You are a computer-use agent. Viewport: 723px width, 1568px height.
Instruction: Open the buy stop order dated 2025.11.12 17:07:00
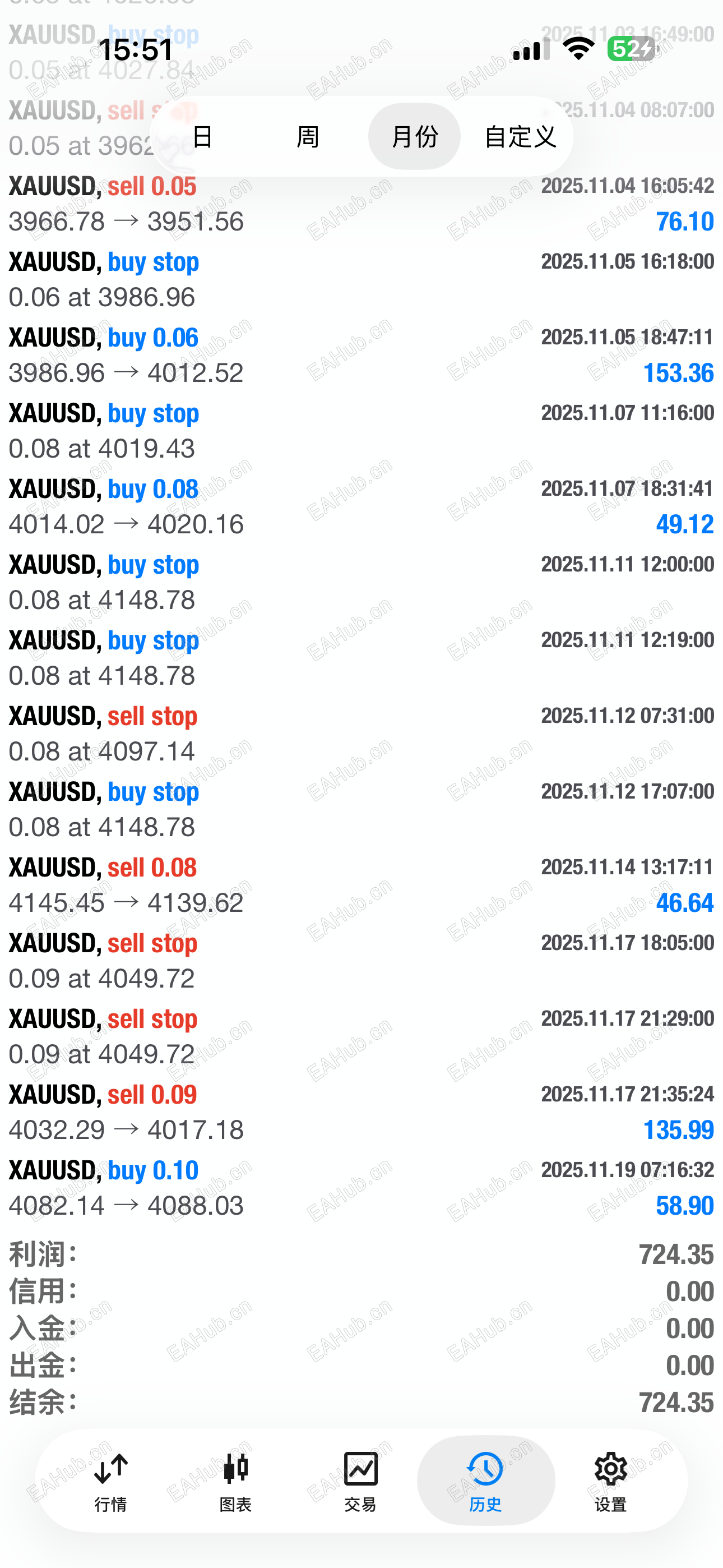[x=361, y=810]
